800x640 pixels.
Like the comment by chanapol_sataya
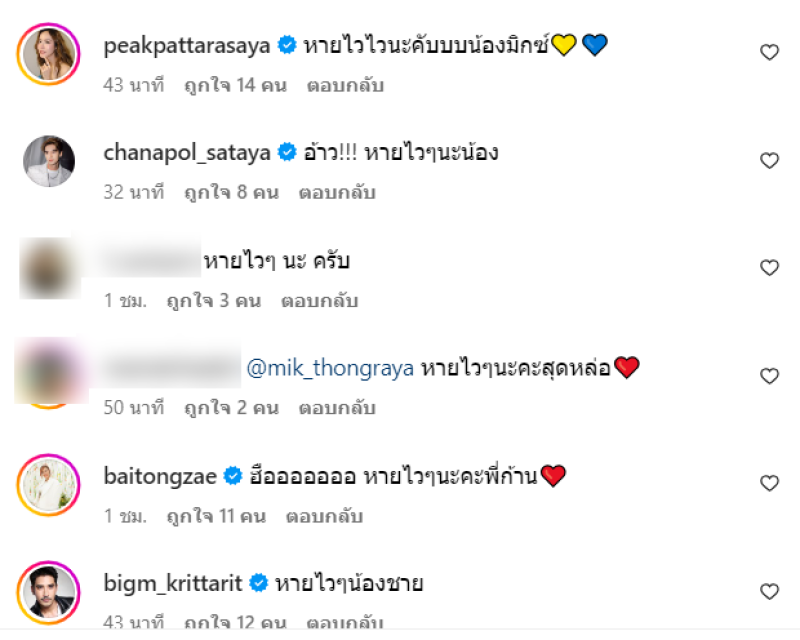[769, 160]
